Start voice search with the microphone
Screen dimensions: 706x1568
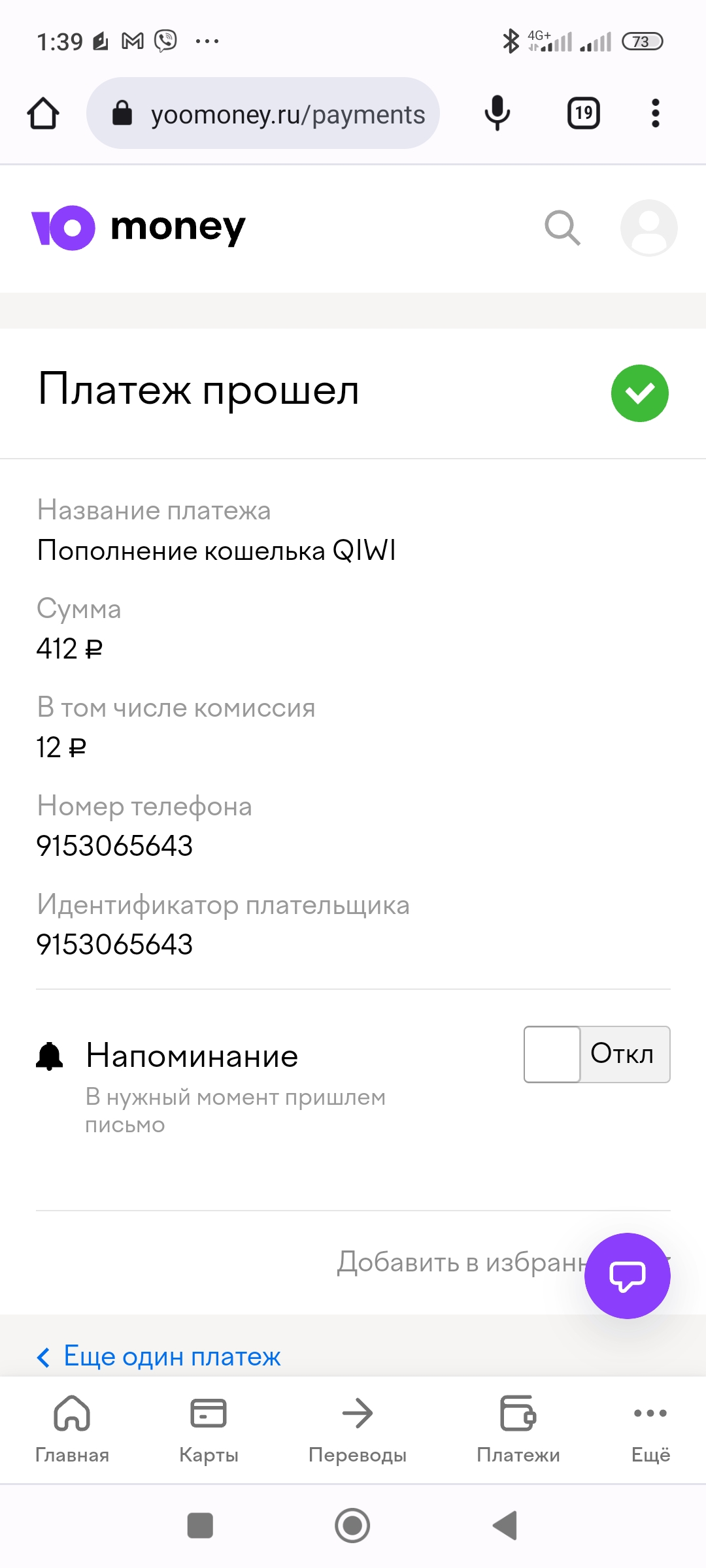497,113
